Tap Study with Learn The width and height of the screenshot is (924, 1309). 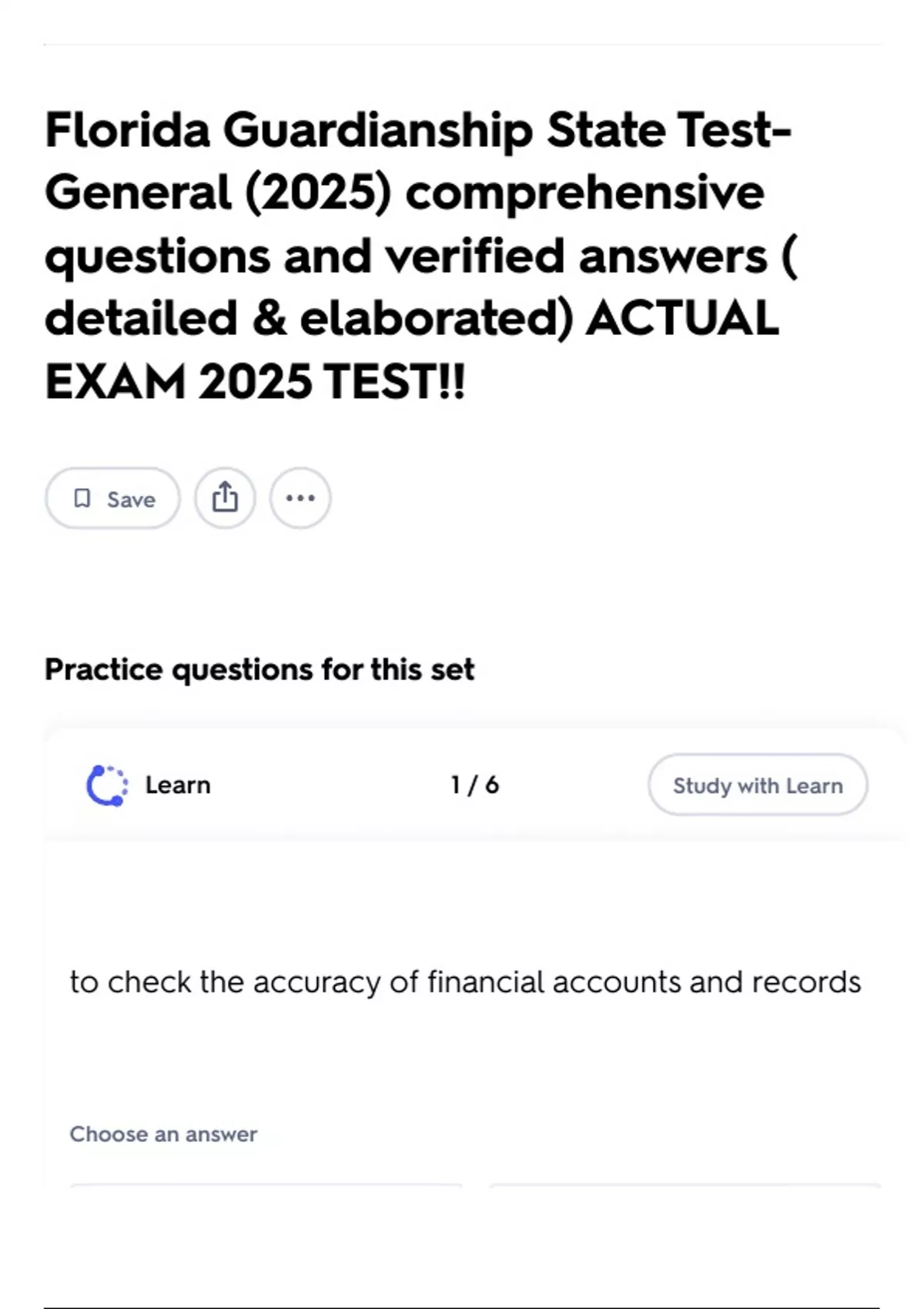click(x=758, y=785)
